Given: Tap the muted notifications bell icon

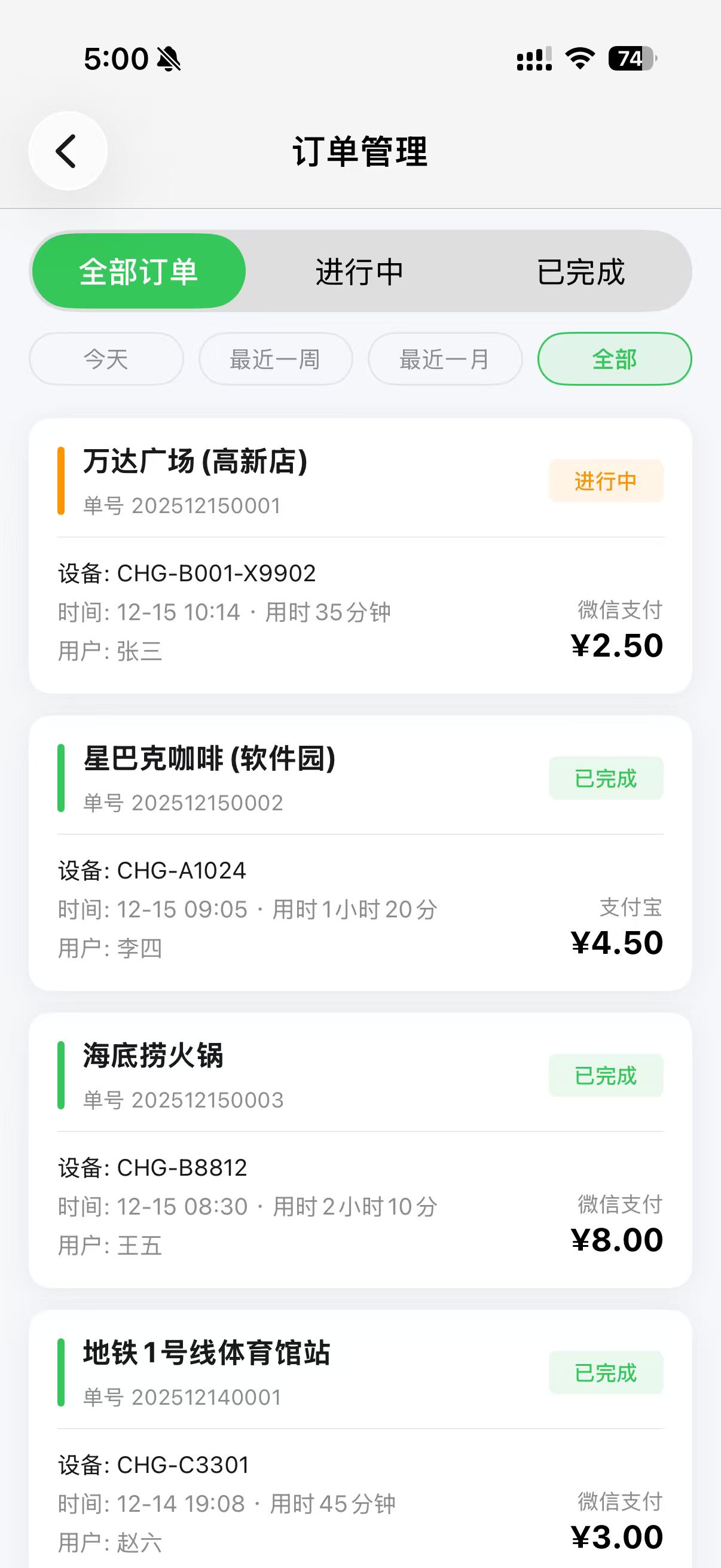Looking at the screenshot, I should tap(169, 59).
